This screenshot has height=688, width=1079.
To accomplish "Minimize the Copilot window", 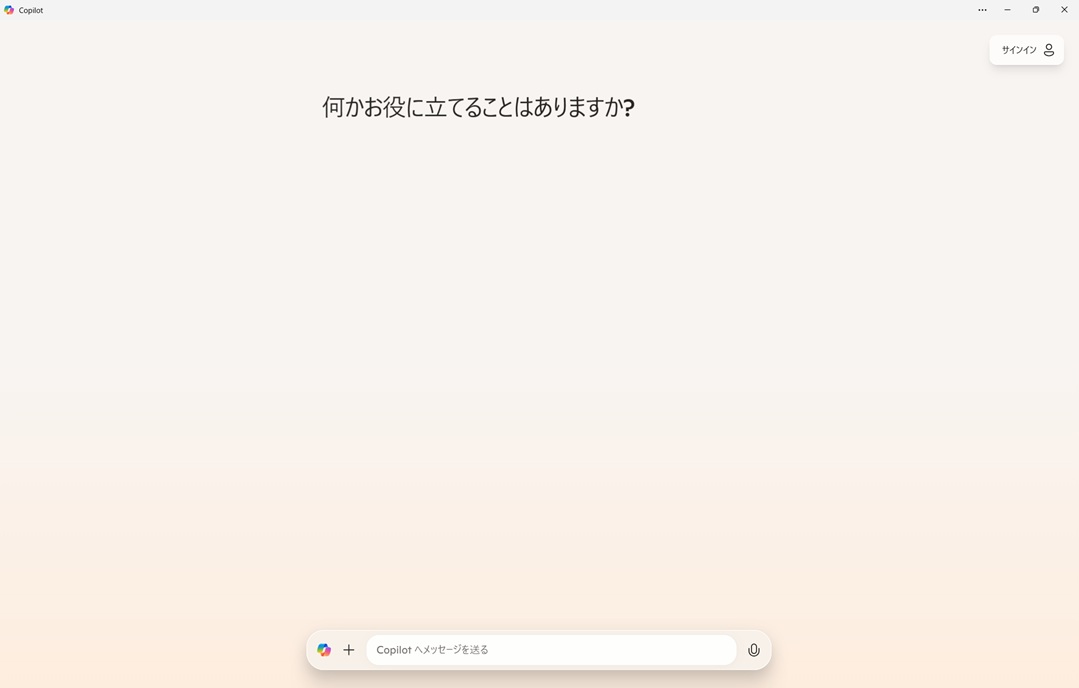I will 1007,10.
